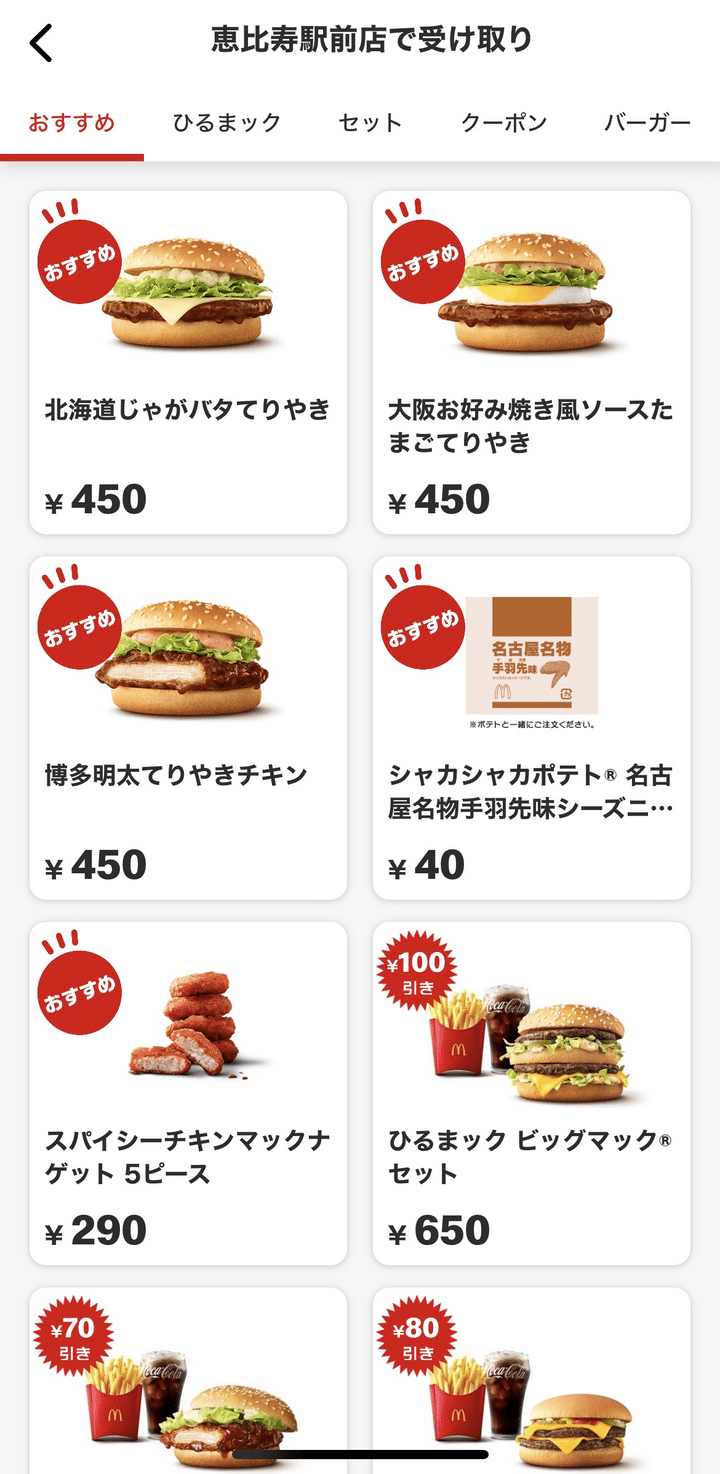Open ひるマック ビッグマック セット card

531,1093
